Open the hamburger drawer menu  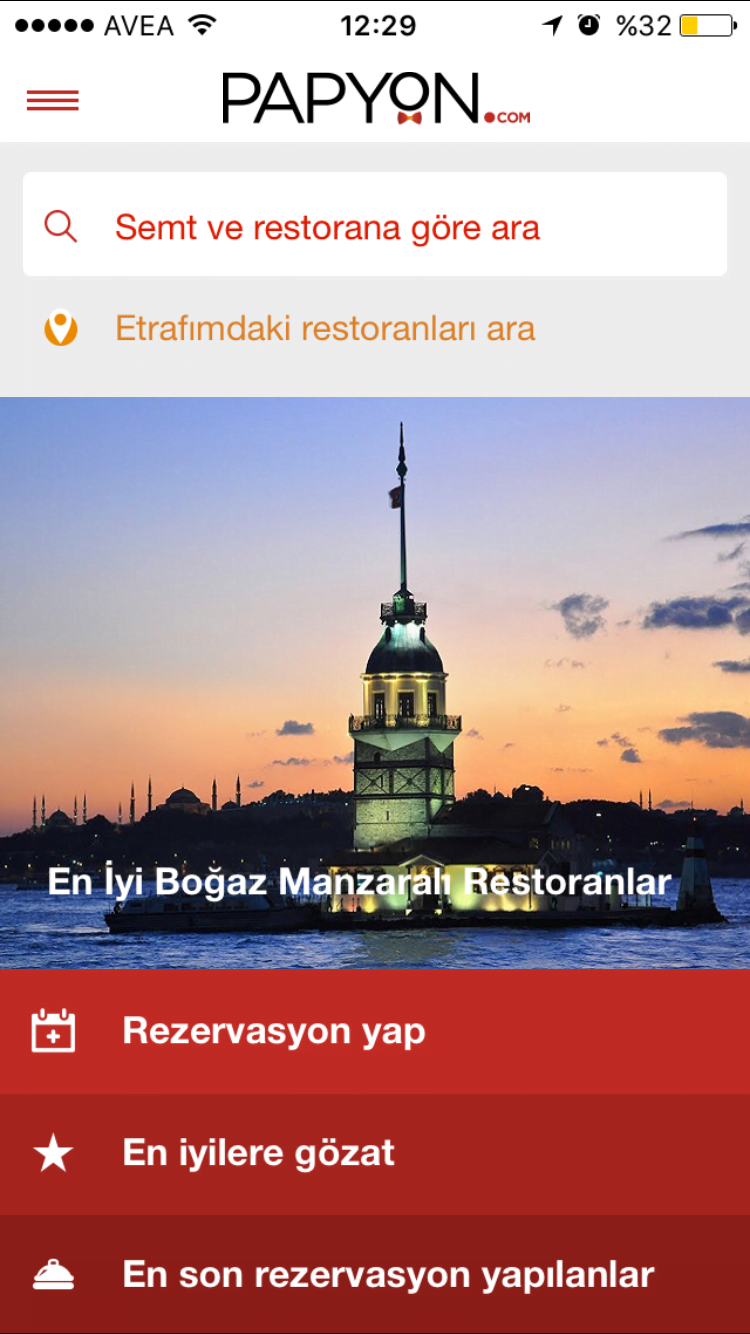click(x=53, y=100)
